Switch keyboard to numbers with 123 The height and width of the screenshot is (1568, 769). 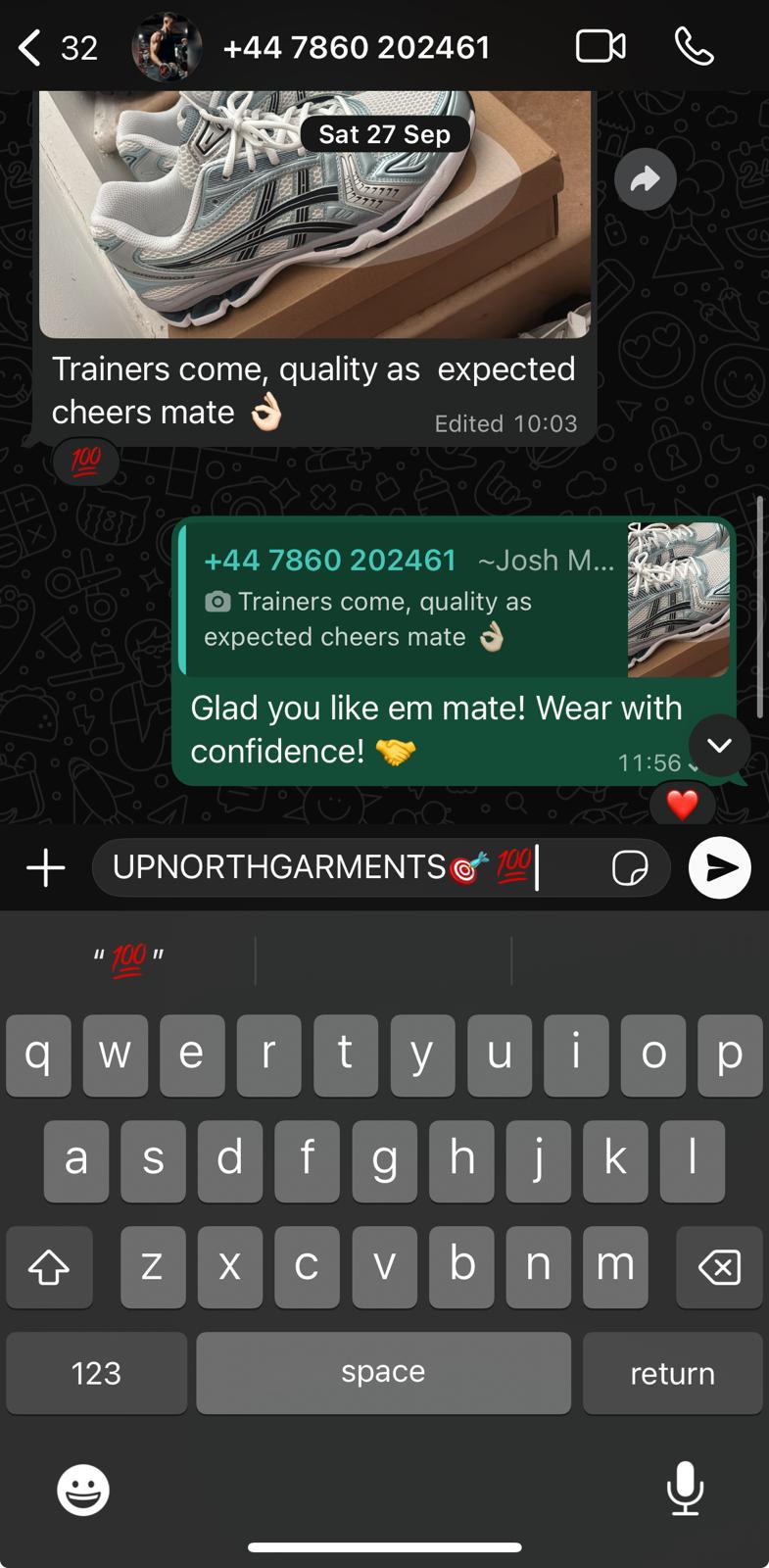point(96,1372)
